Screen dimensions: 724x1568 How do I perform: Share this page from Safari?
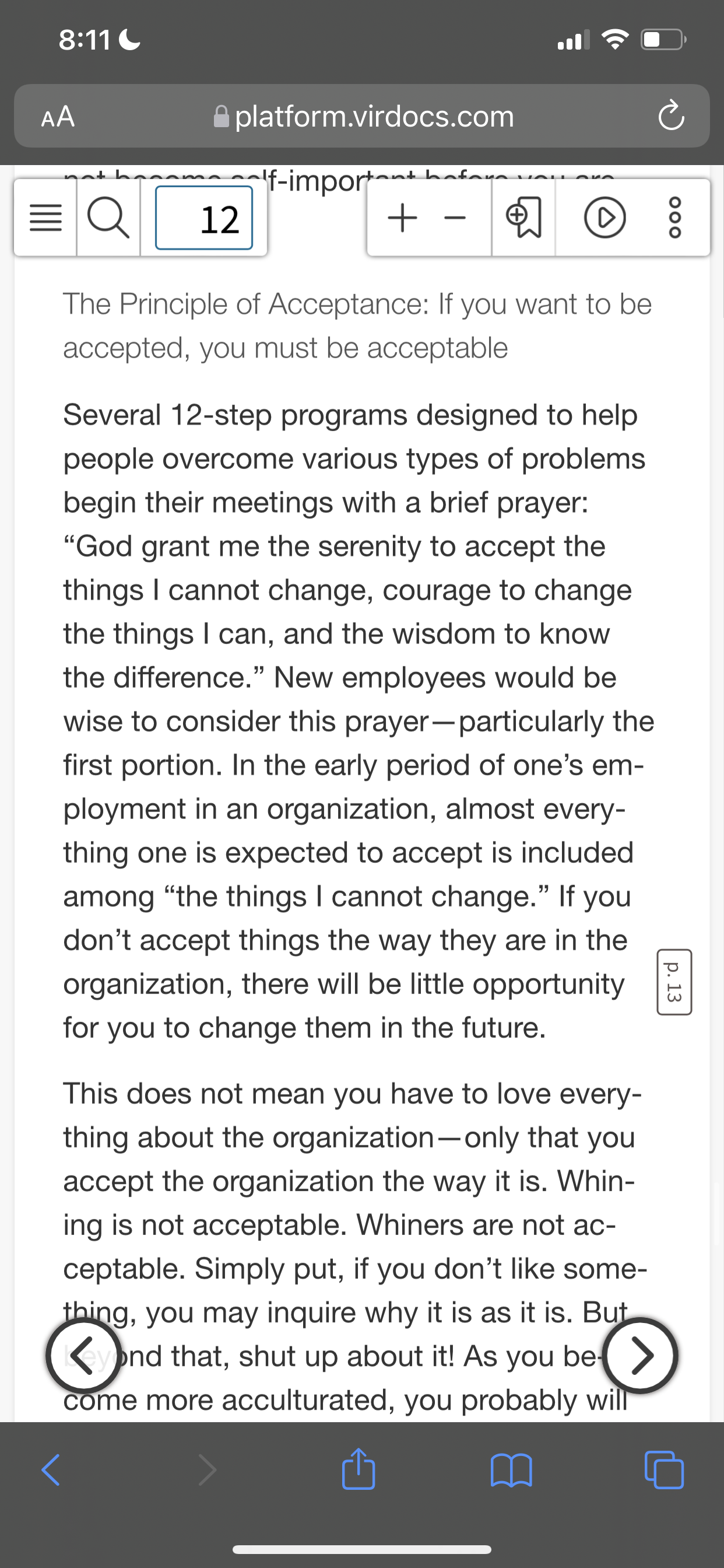[359, 1468]
